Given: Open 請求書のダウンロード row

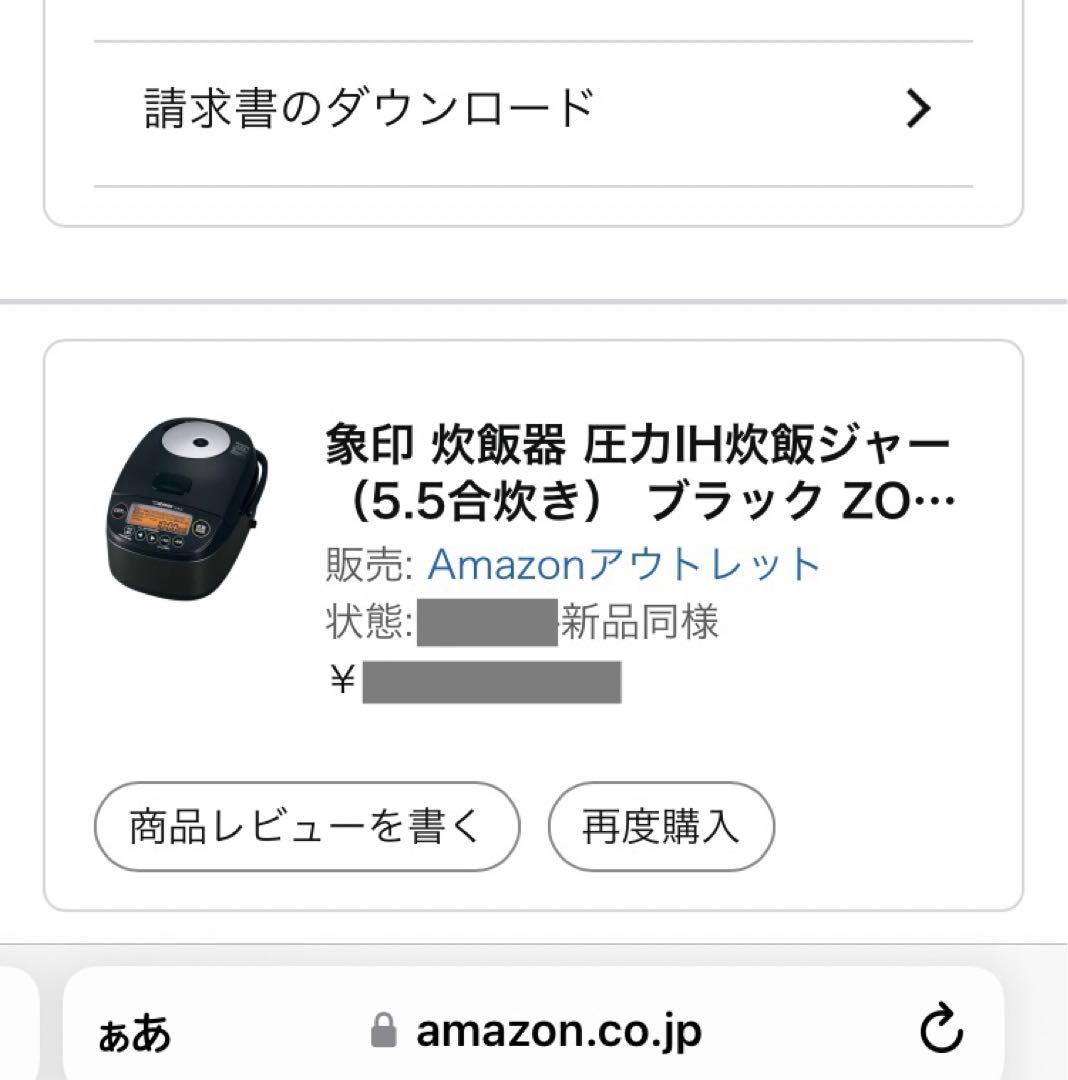Looking at the screenshot, I should point(533,110).
